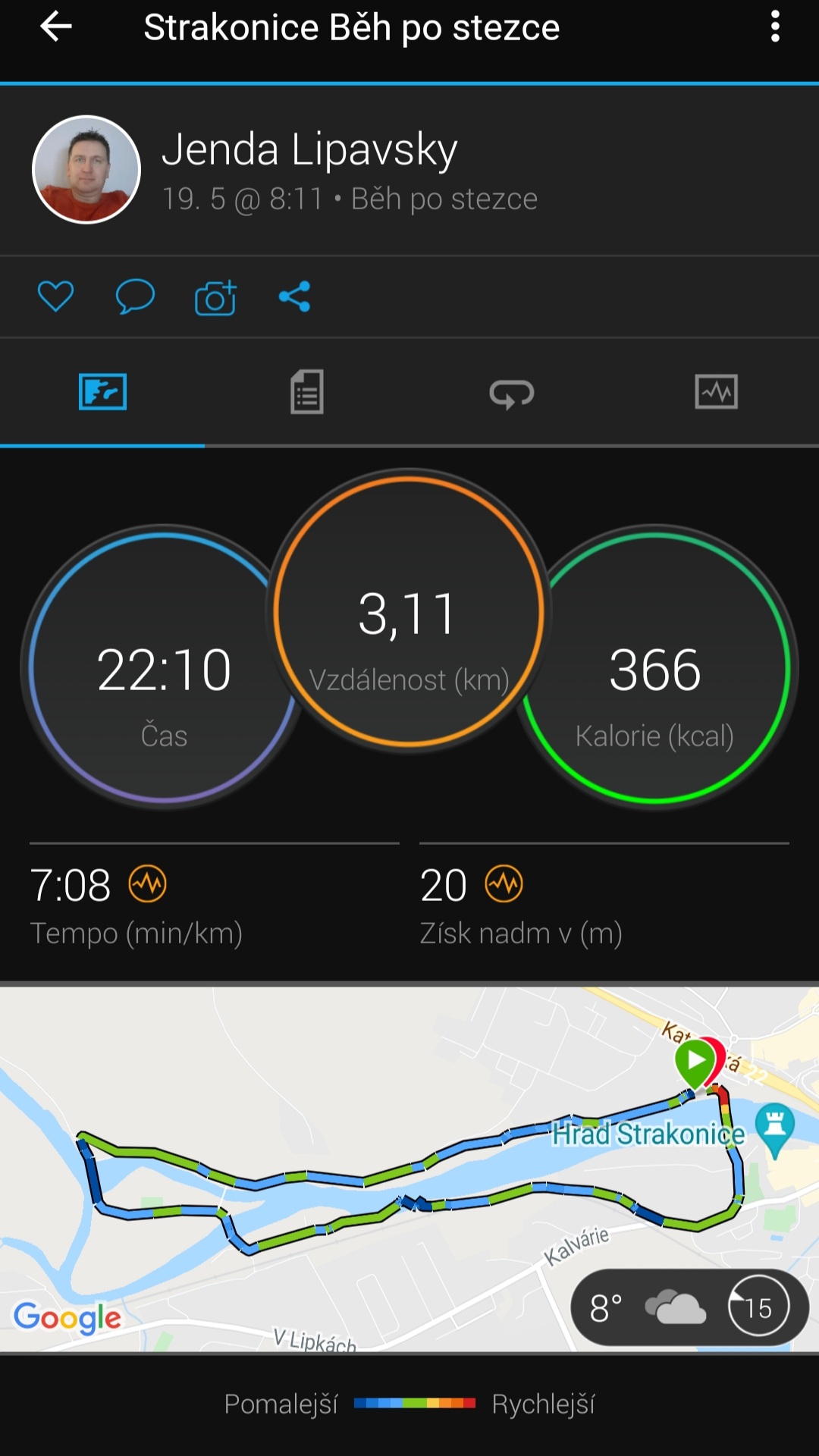The width and height of the screenshot is (819, 1456).
Task: Tap the weather widget showing 8°
Action: point(689,1307)
